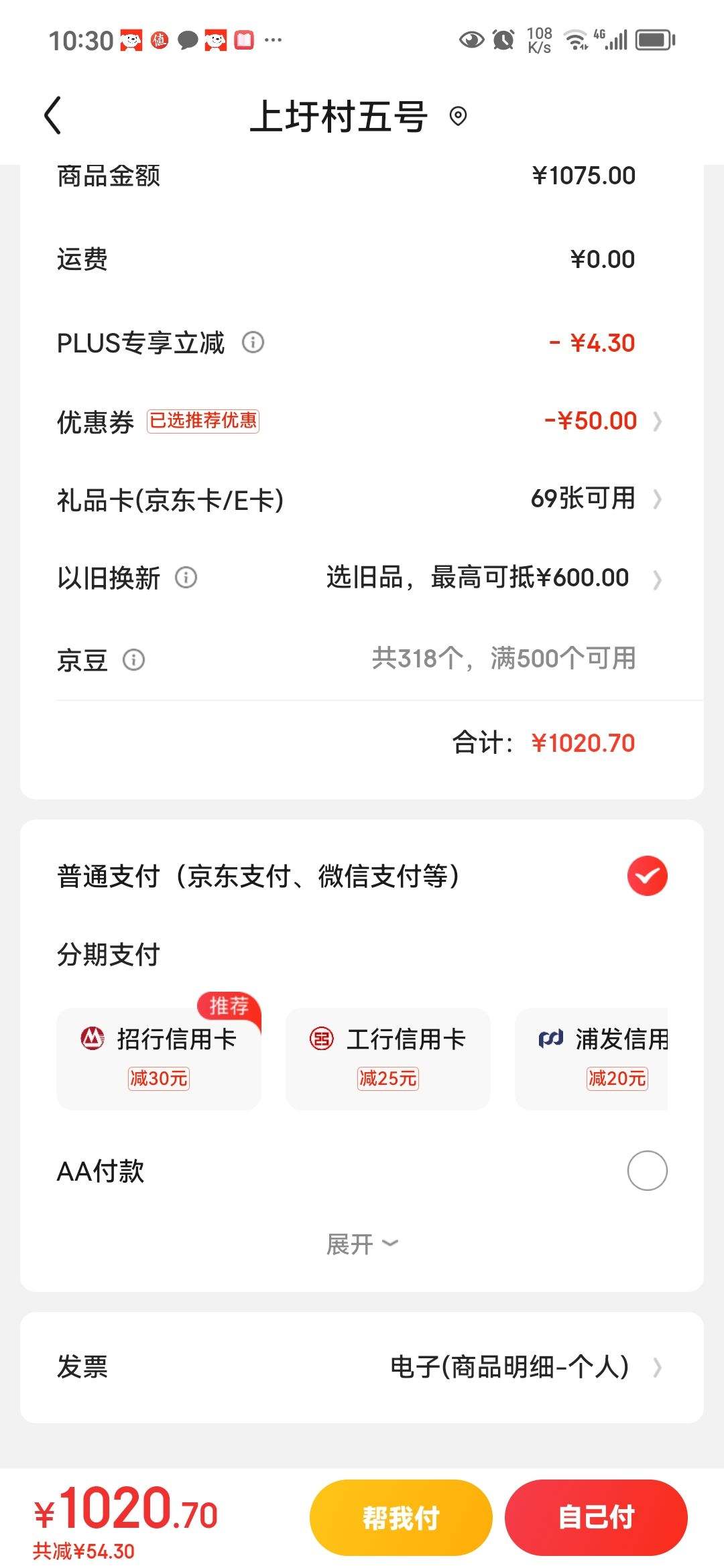Select AA付款 payment option
Screen dimensions: 724x1568
(647, 1171)
